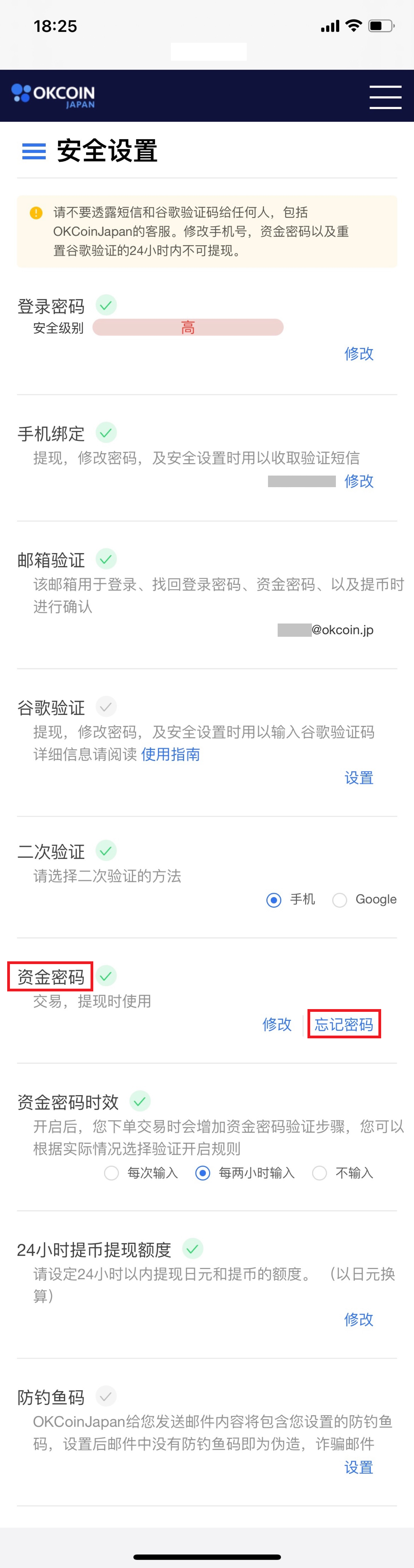
Task: Choose 每次输入 for 资金密码时效
Action: [112, 1173]
